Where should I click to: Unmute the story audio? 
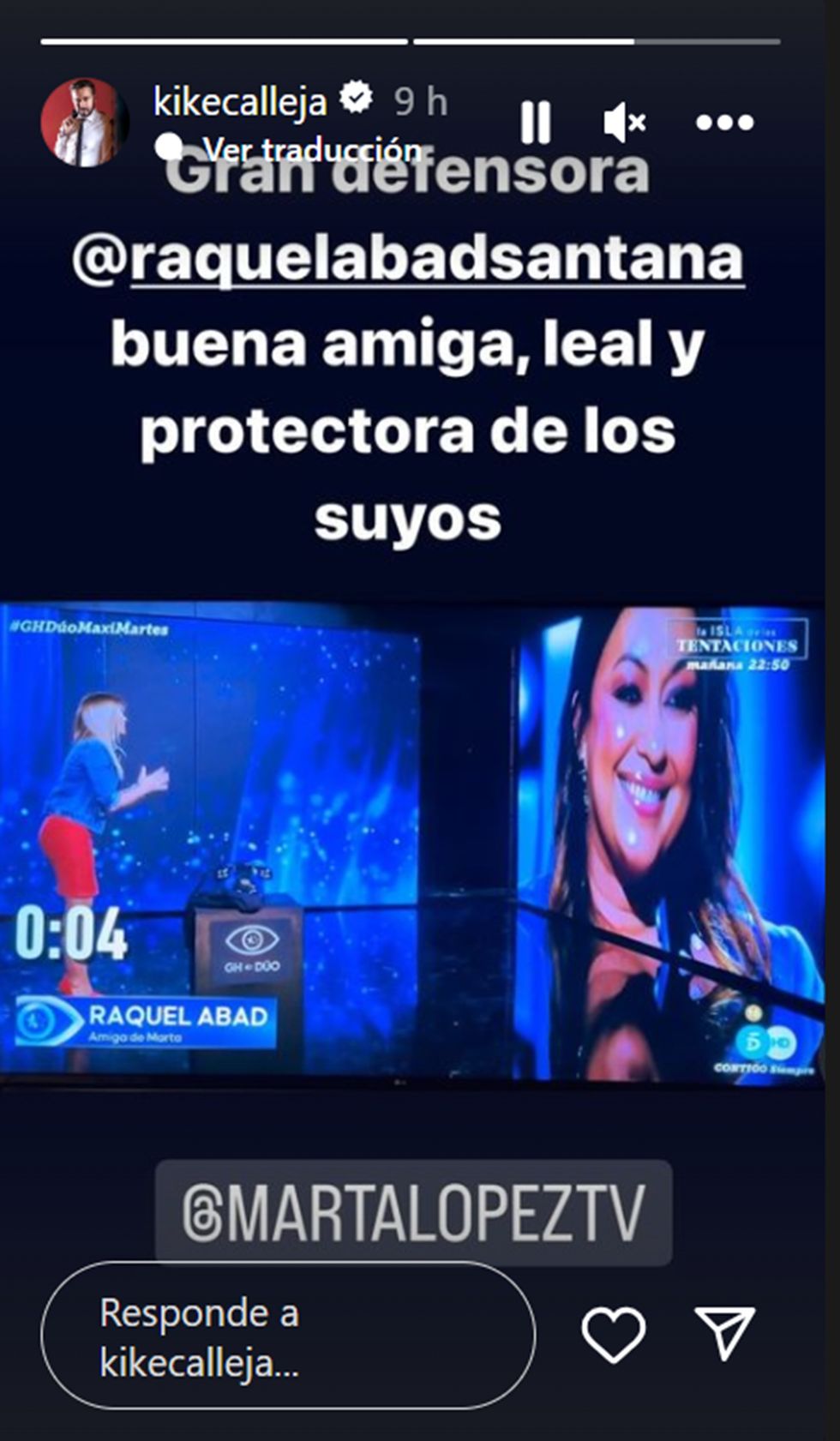[x=624, y=123]
